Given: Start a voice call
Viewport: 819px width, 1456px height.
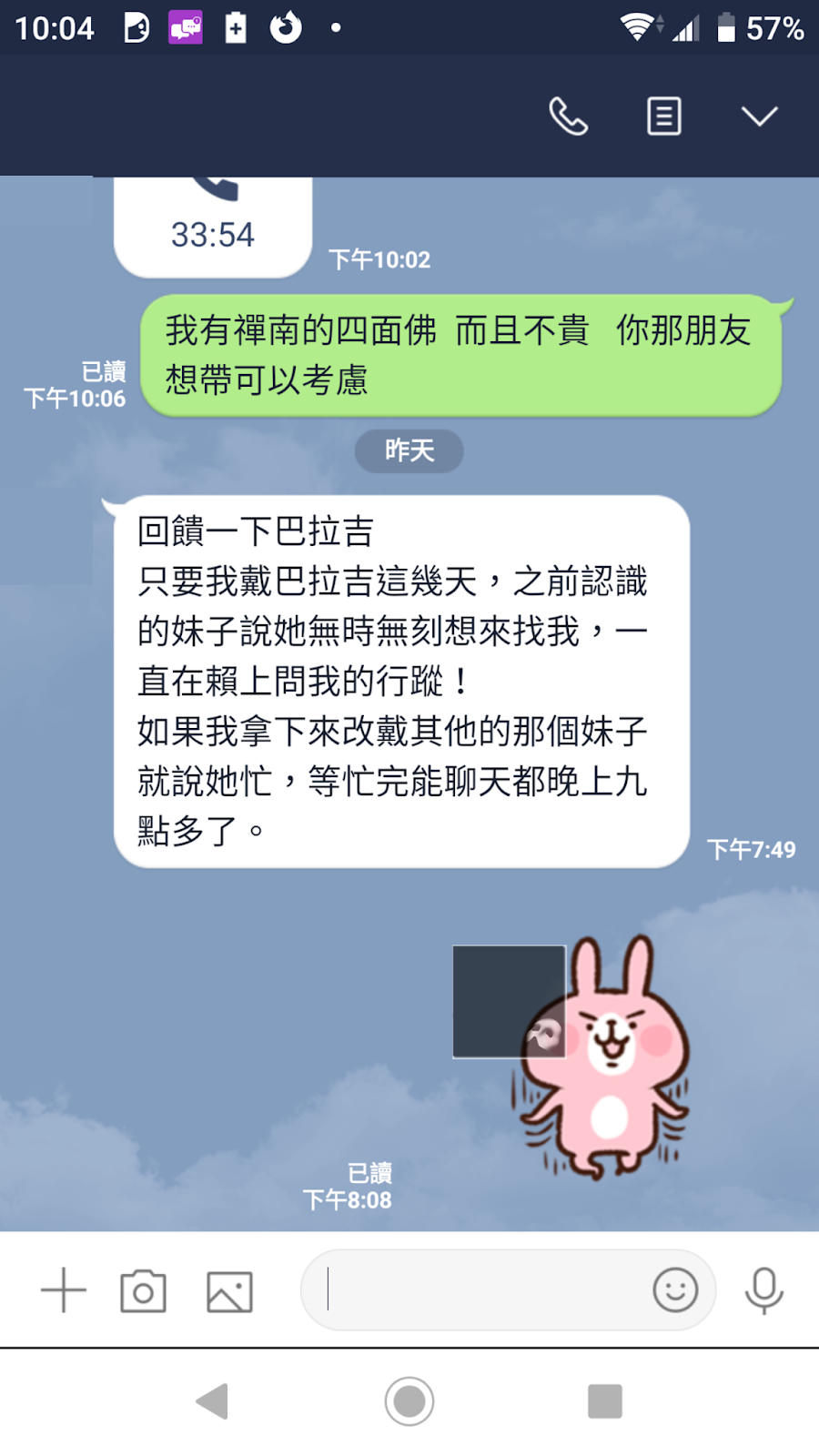Looking at the screenshot, I should [x=569, y=116].
